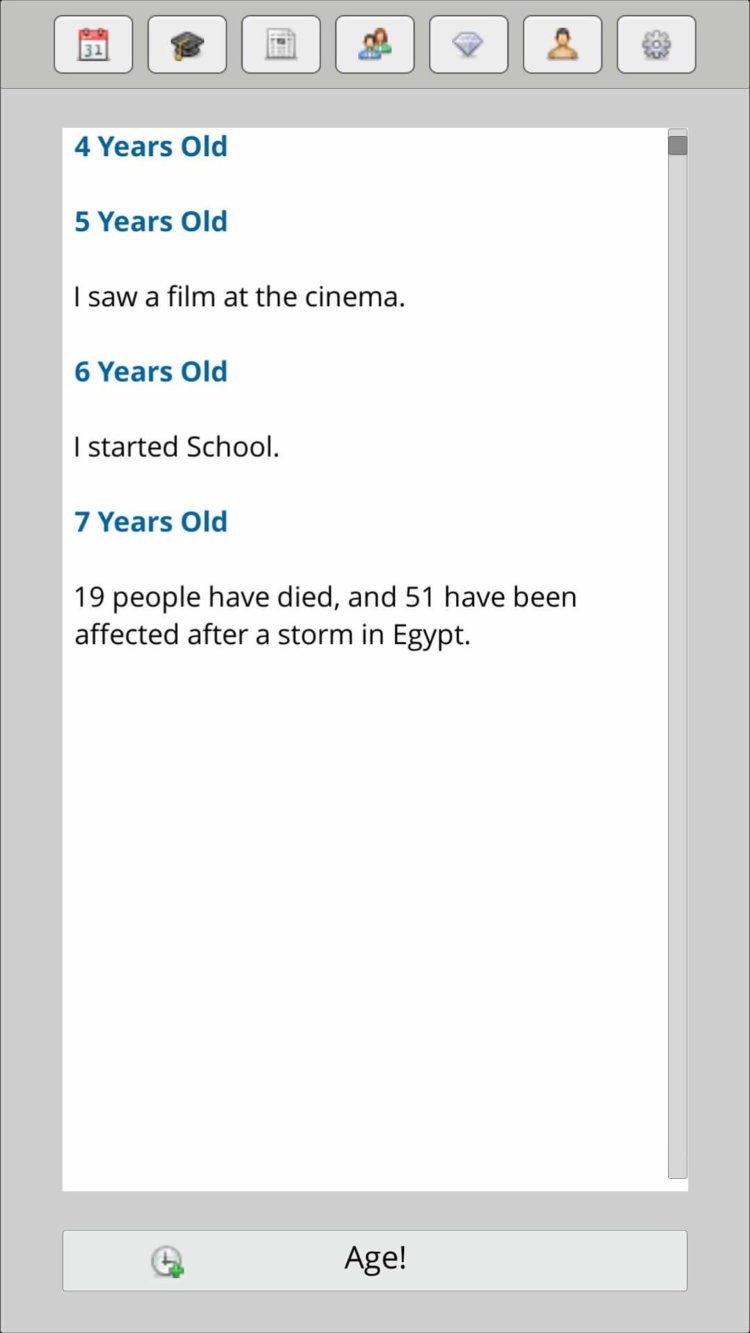Select the graduation cap education icon
The image size is (750, 1333).
point(187,44)
